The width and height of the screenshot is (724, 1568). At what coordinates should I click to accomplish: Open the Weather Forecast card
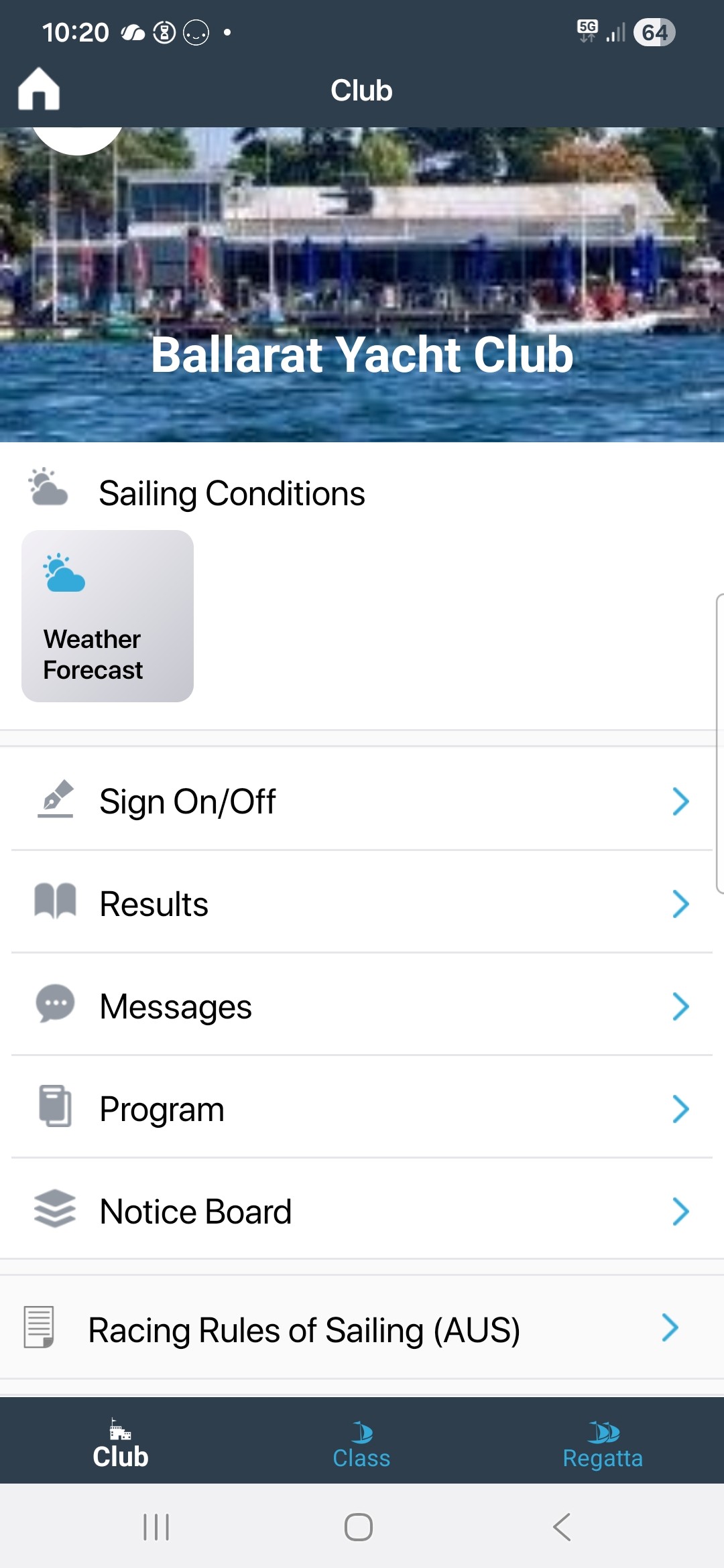click(x=107, y=616)
